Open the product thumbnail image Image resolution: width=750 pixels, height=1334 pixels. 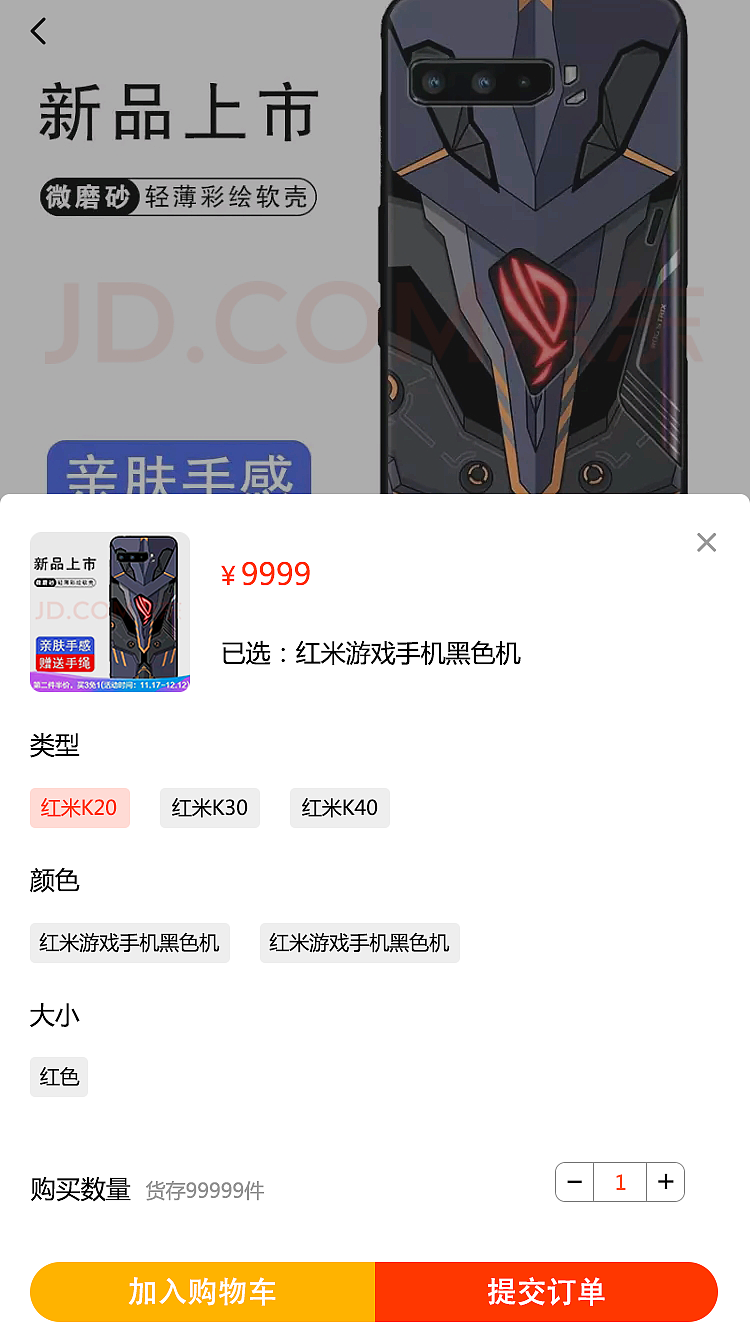pyautogui.click(x=110, y=612)
